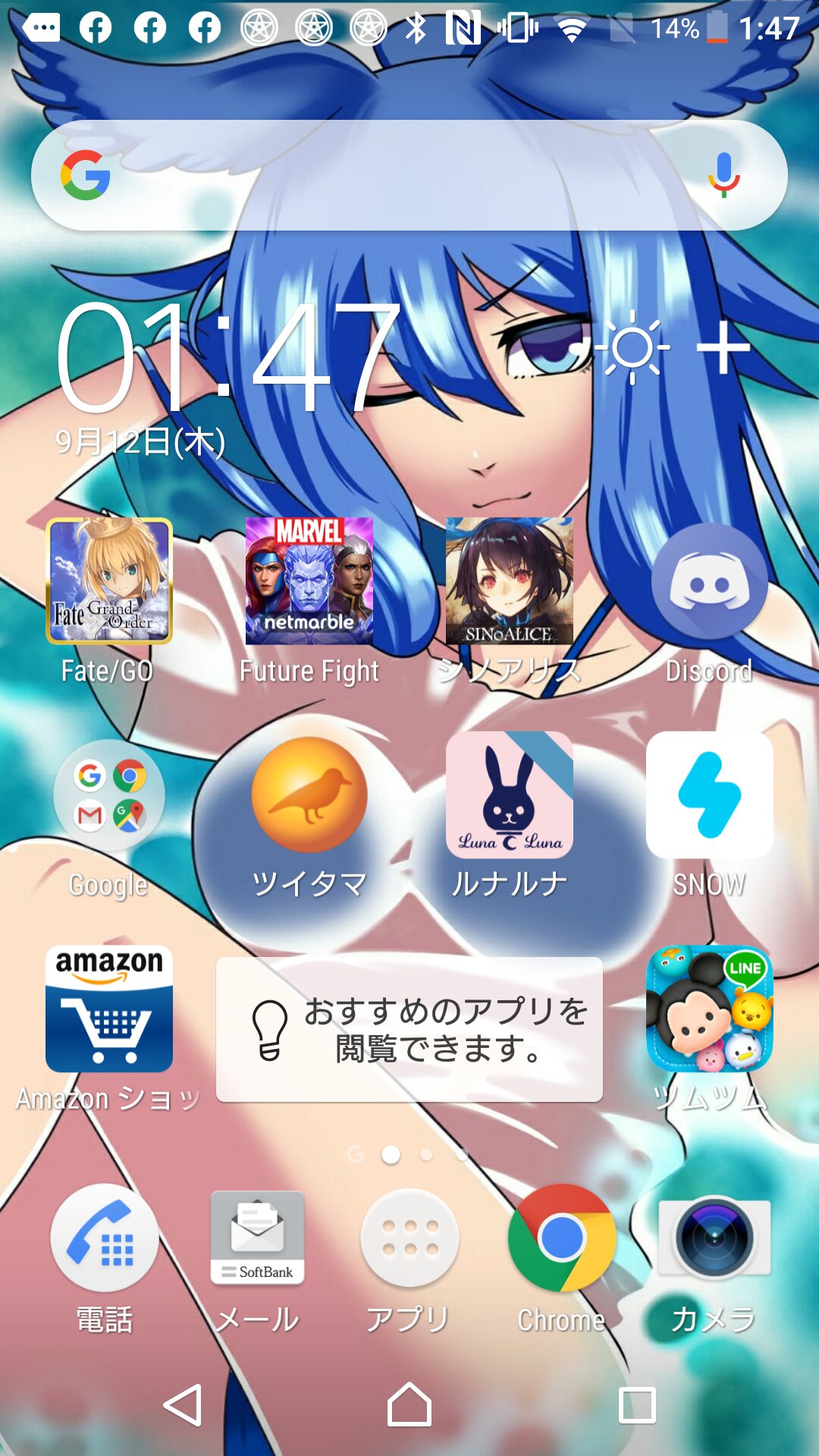Open the SNOW camera app

pos(710,795)
